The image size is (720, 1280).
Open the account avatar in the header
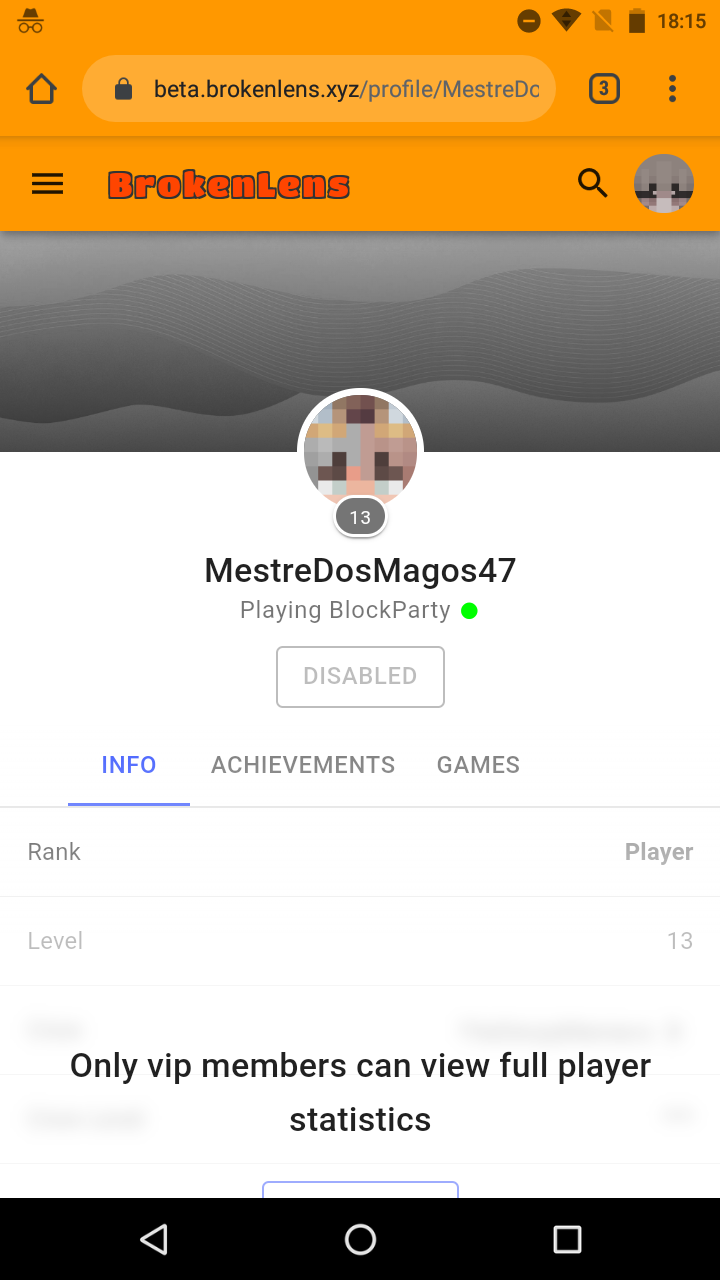pyautogui.click(x=664, y=184)
